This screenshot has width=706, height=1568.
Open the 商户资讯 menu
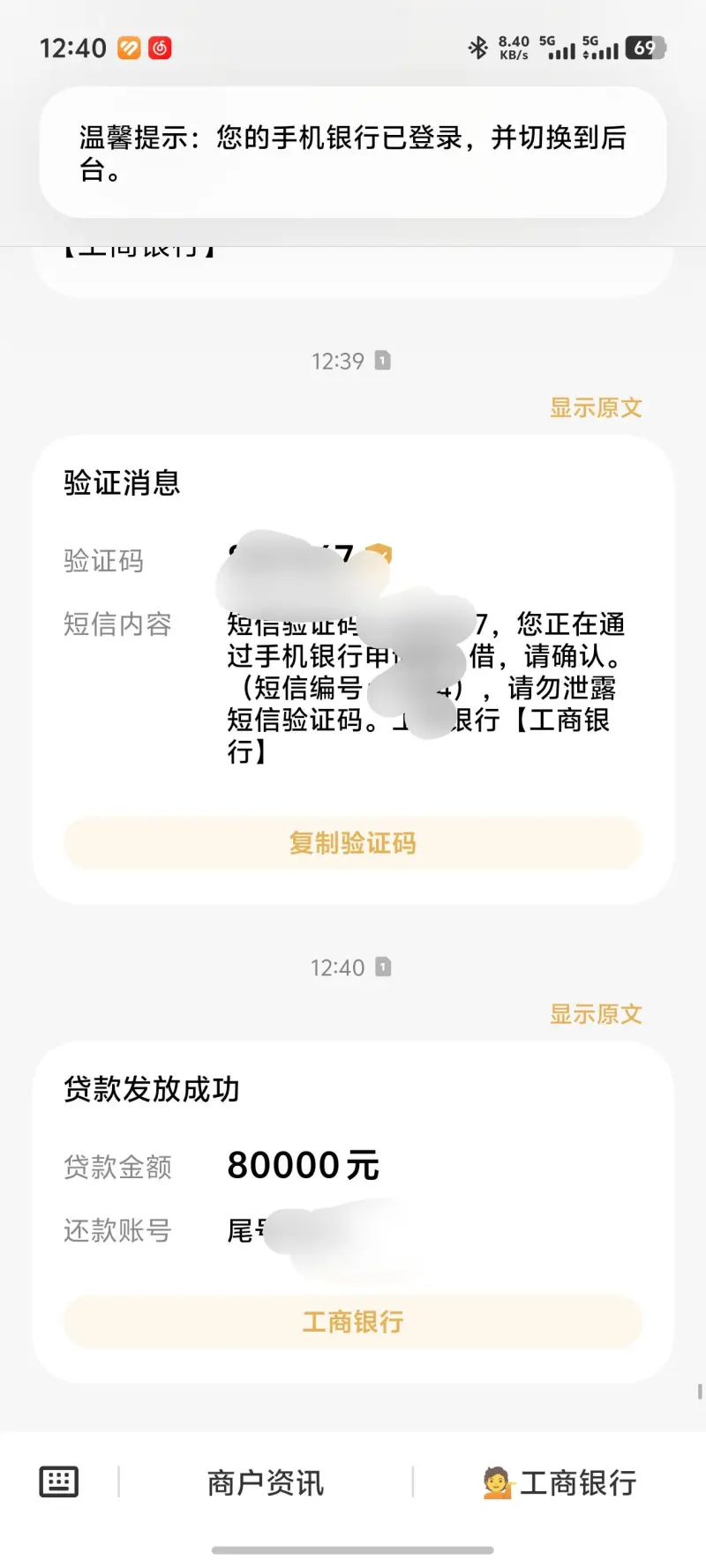click(266, 1483)
